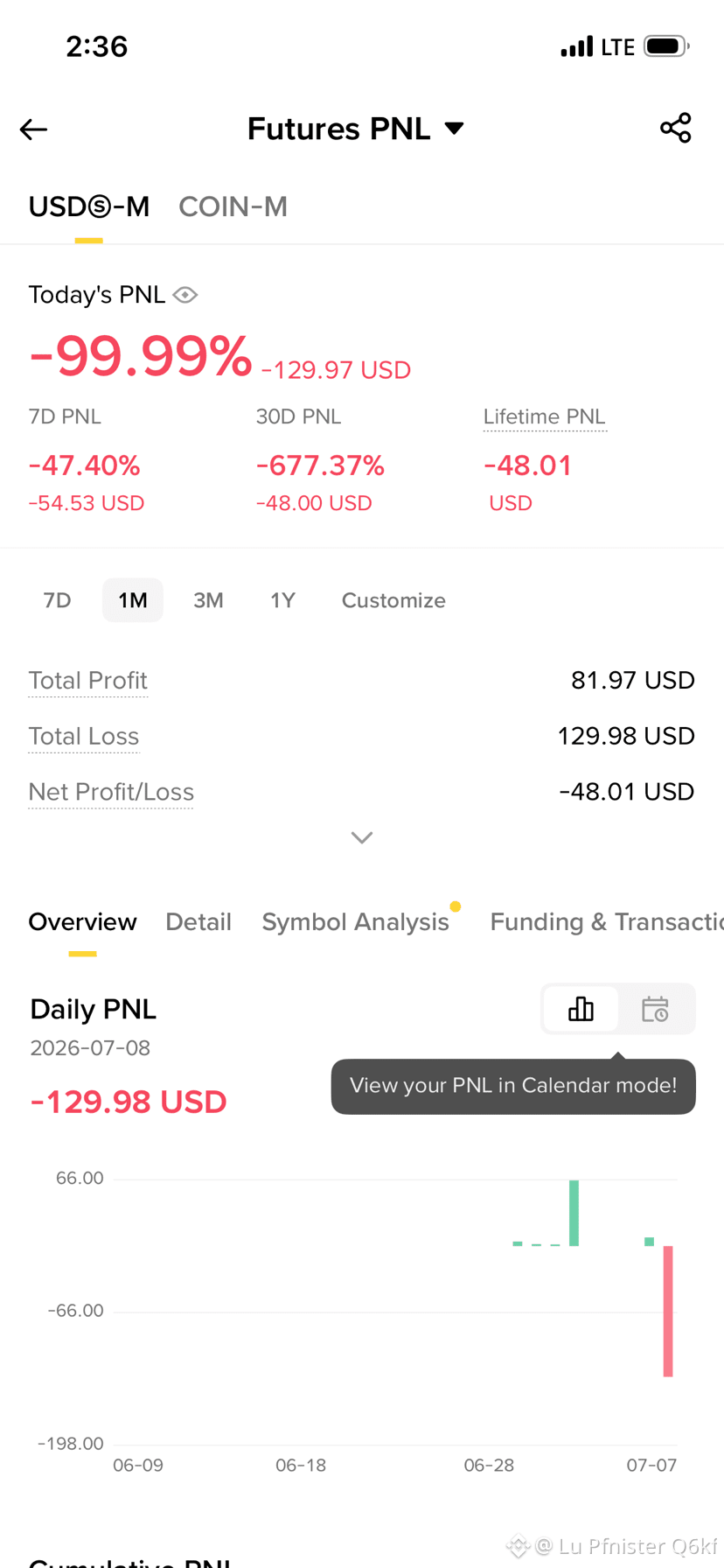Hide Today's PNL with eye icon
724x1568 pixels.
[x=185, y=295]
